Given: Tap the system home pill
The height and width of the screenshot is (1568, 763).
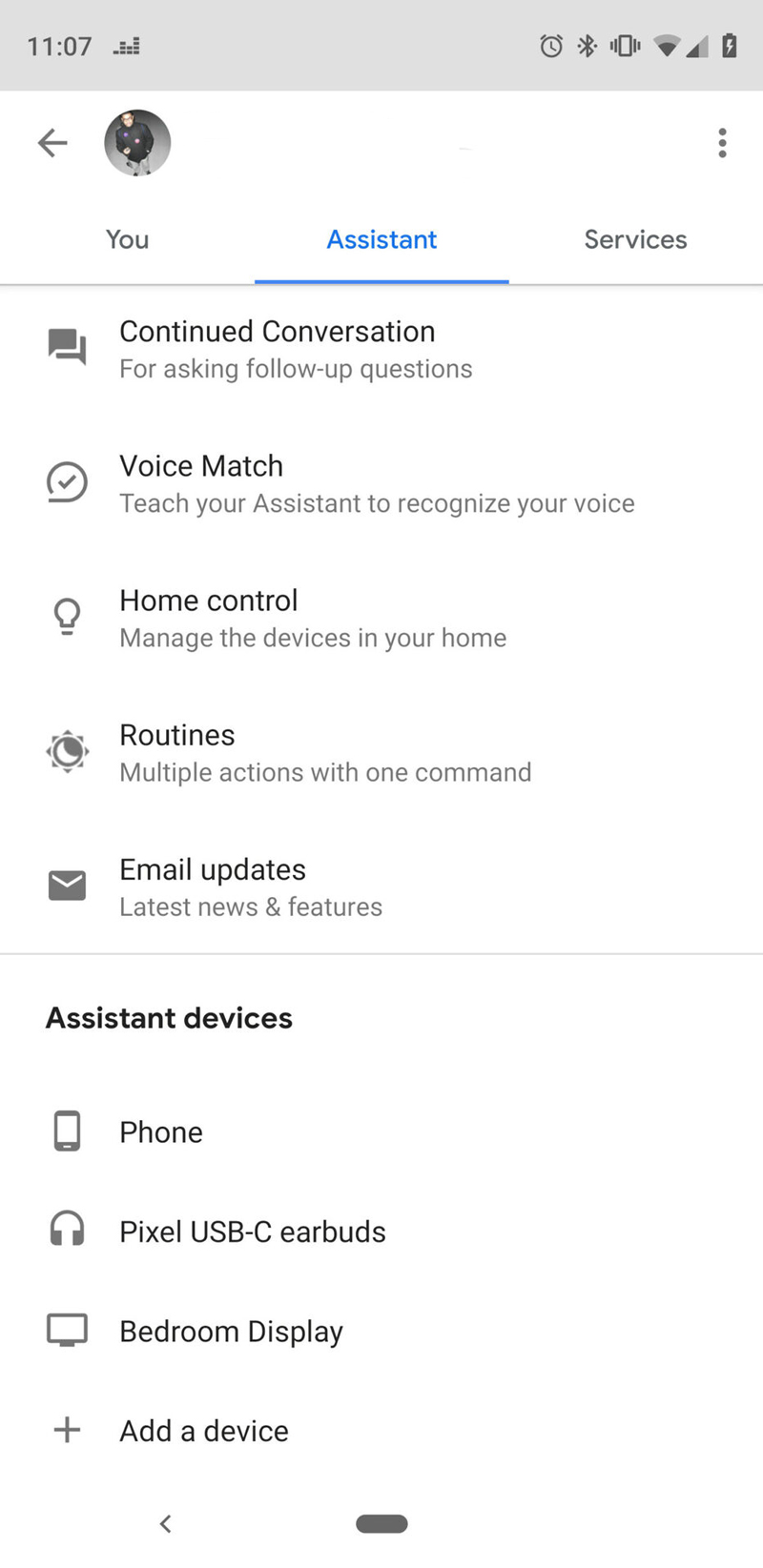Looking at the screenshot, I should point(381,1523).
